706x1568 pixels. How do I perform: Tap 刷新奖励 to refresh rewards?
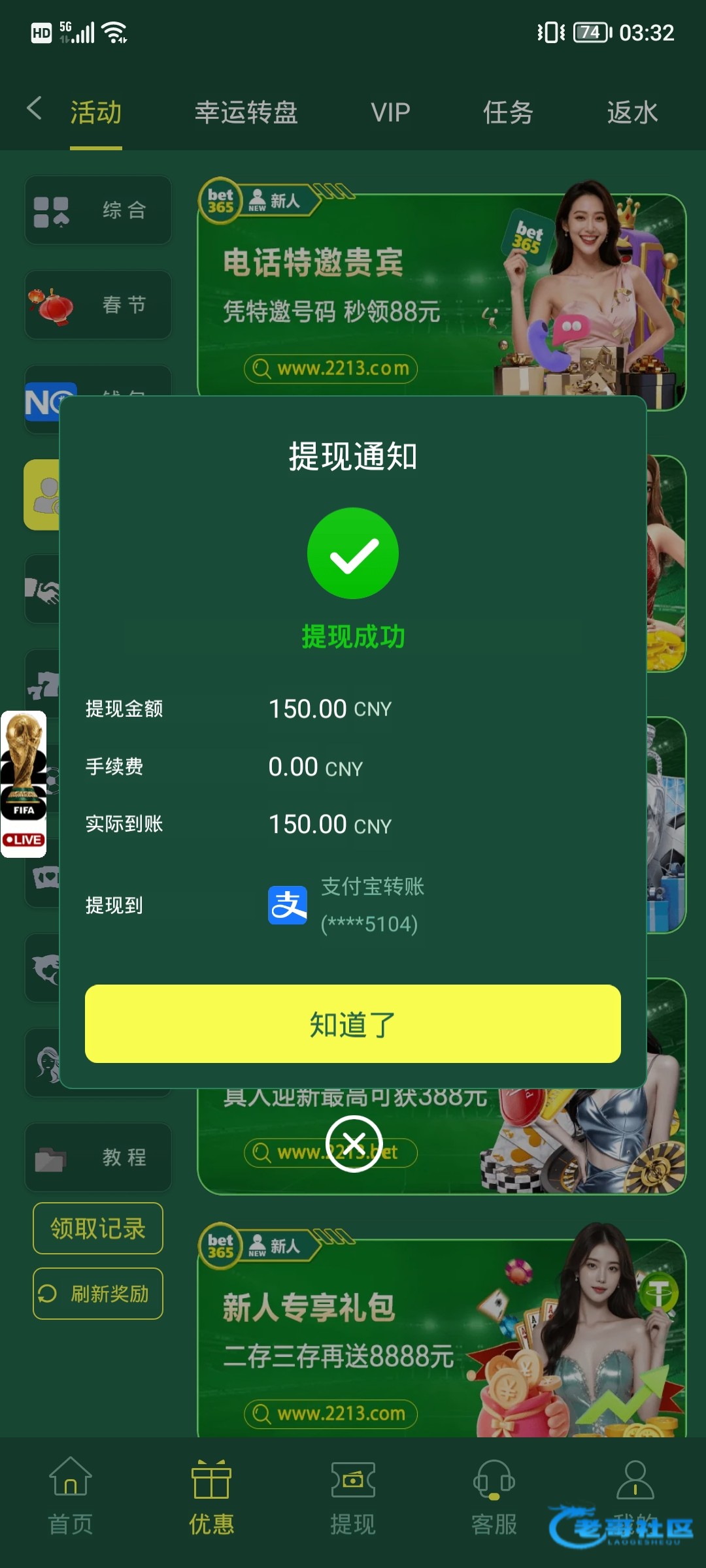[98, 1294]
